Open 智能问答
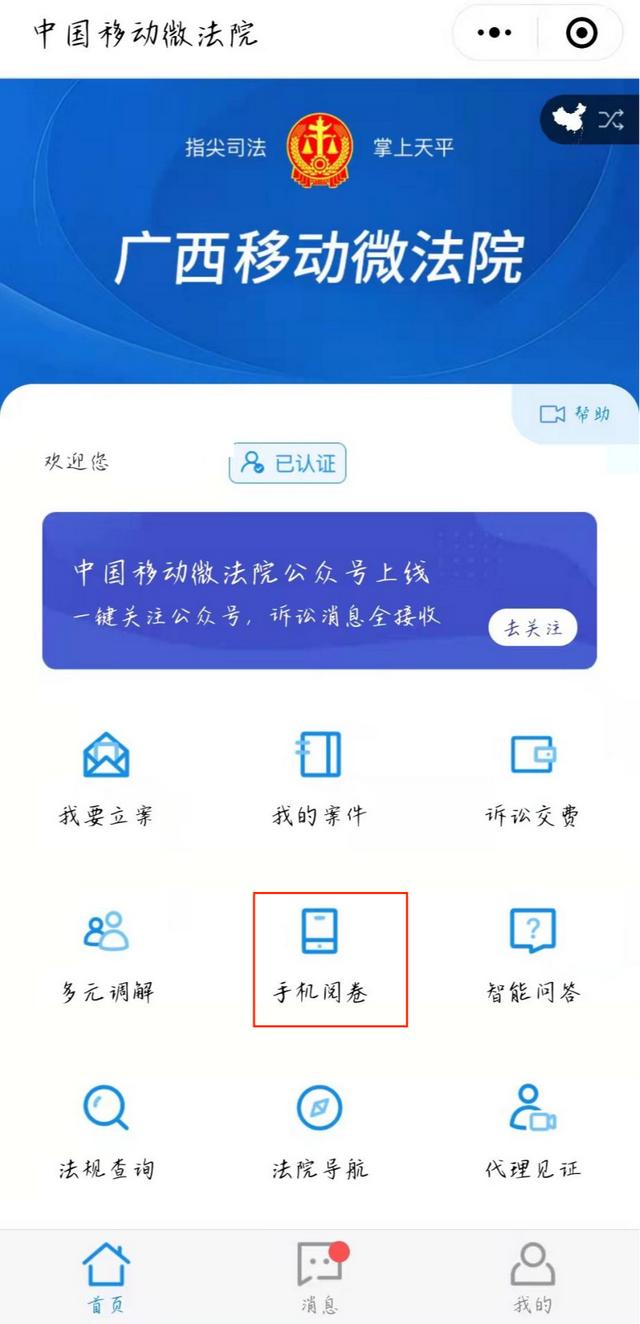The height and width of the screenshot is (1324, 640). [532, 957]
